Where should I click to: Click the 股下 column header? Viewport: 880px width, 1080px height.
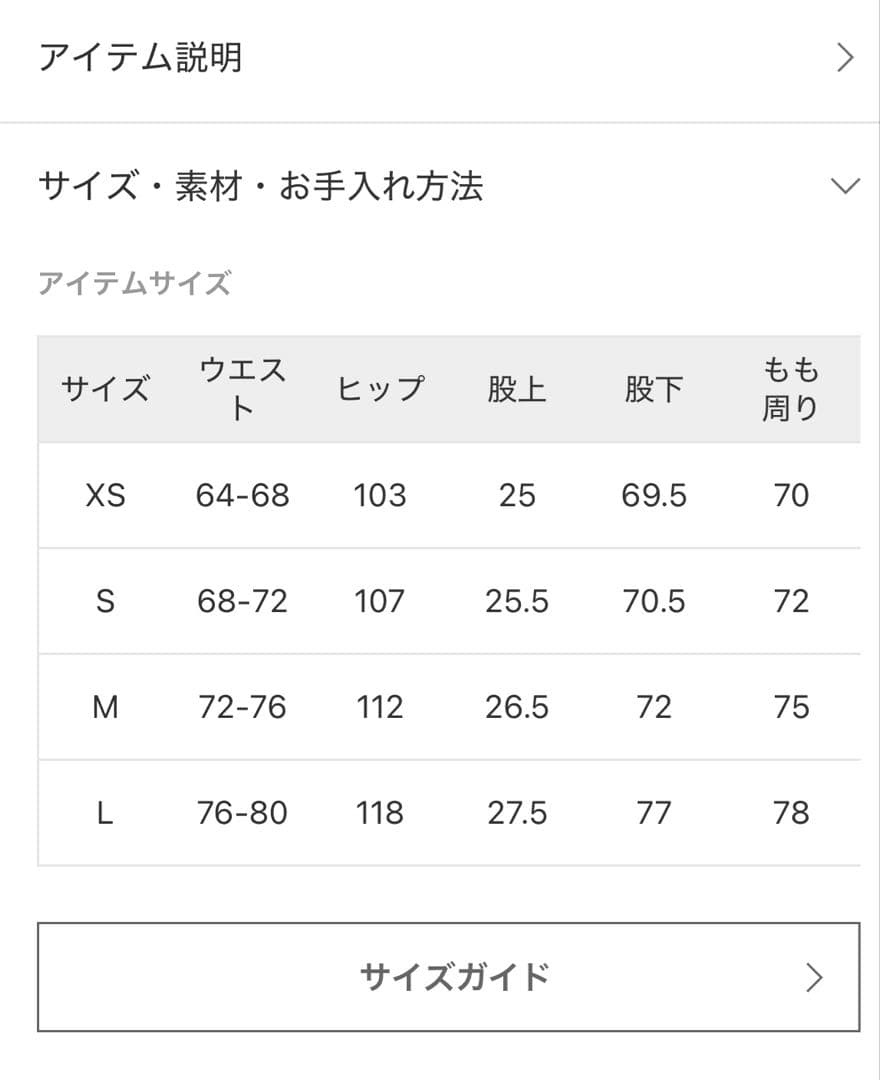(x=655, y=388)
